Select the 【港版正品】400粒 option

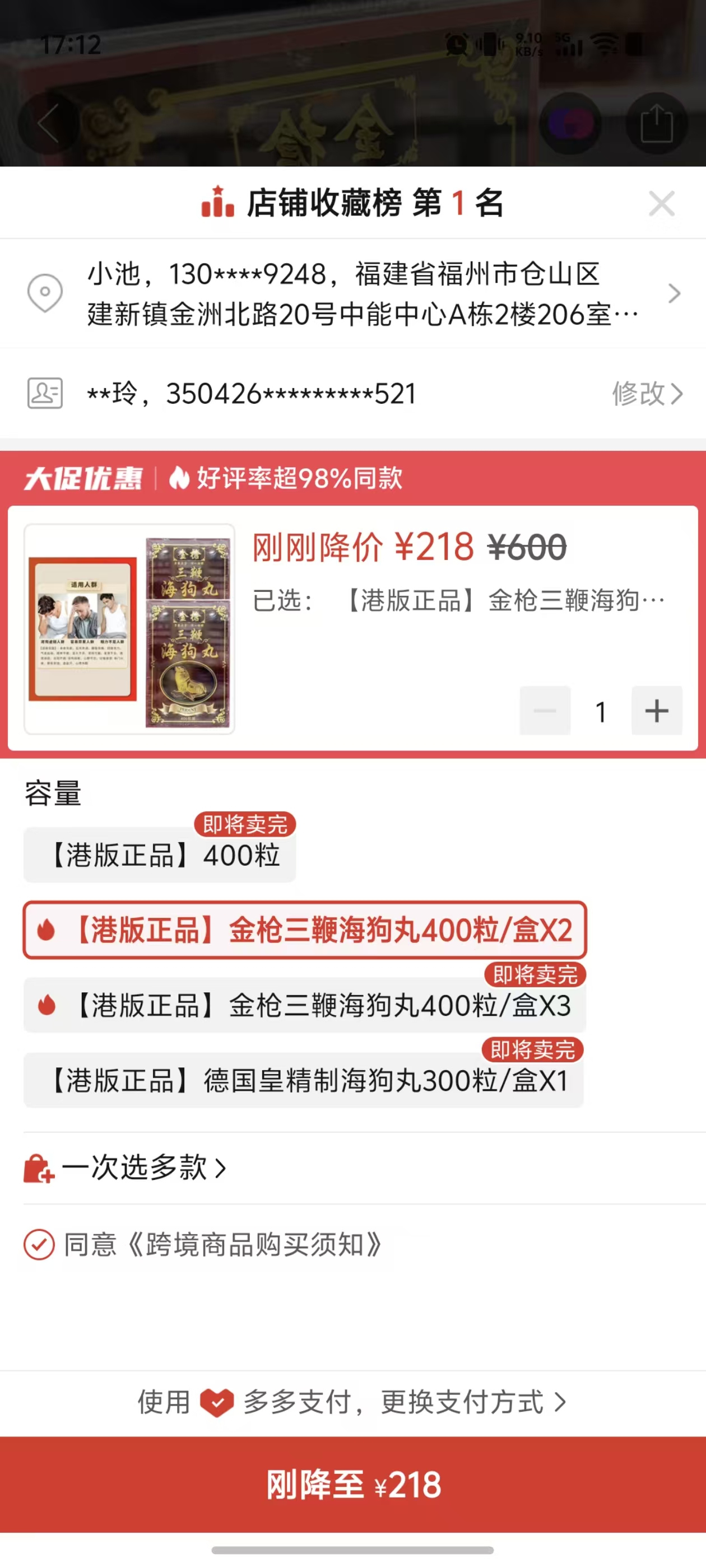coord(160,855)
